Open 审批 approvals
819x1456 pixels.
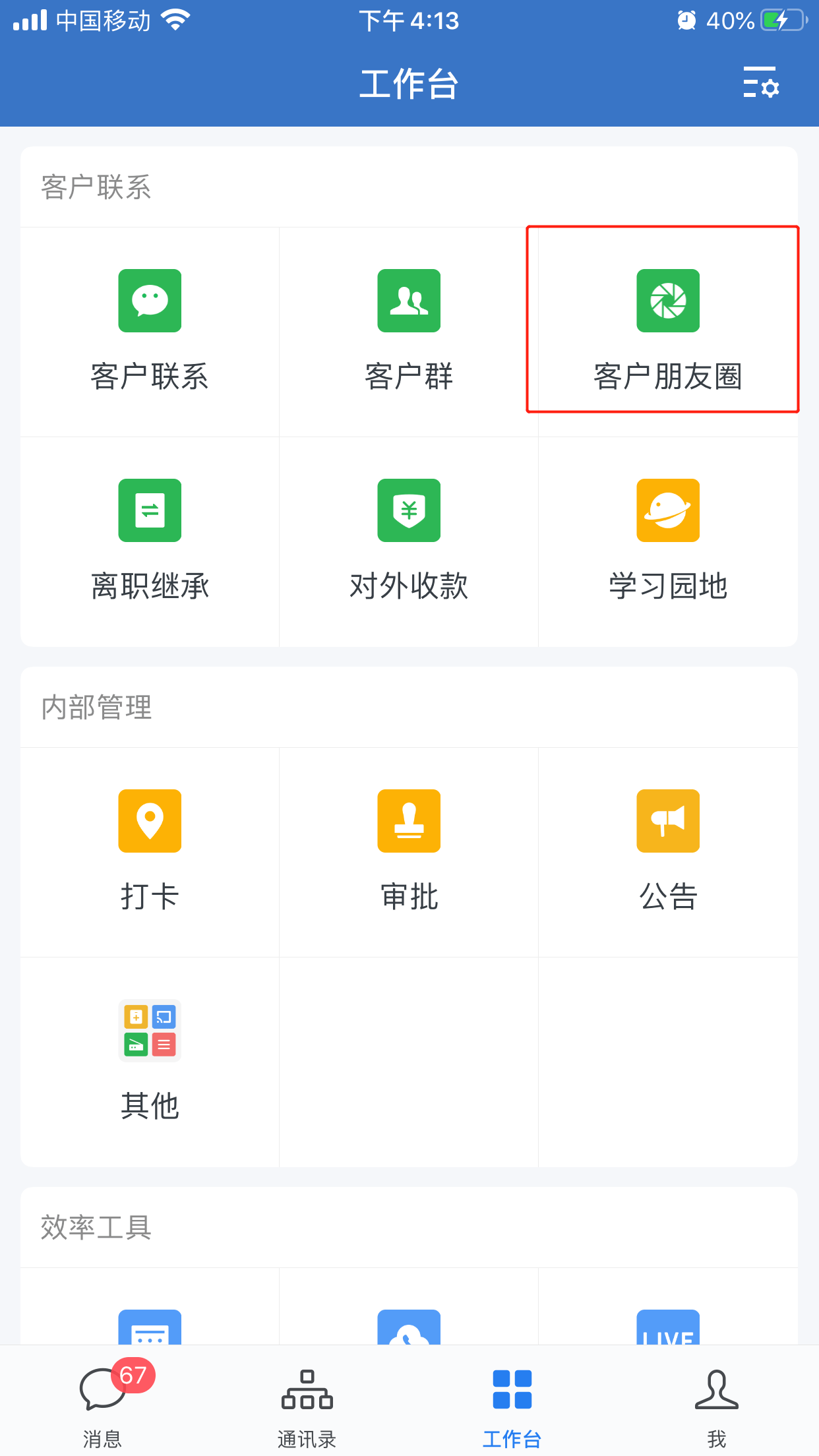(x=409, y=852)
